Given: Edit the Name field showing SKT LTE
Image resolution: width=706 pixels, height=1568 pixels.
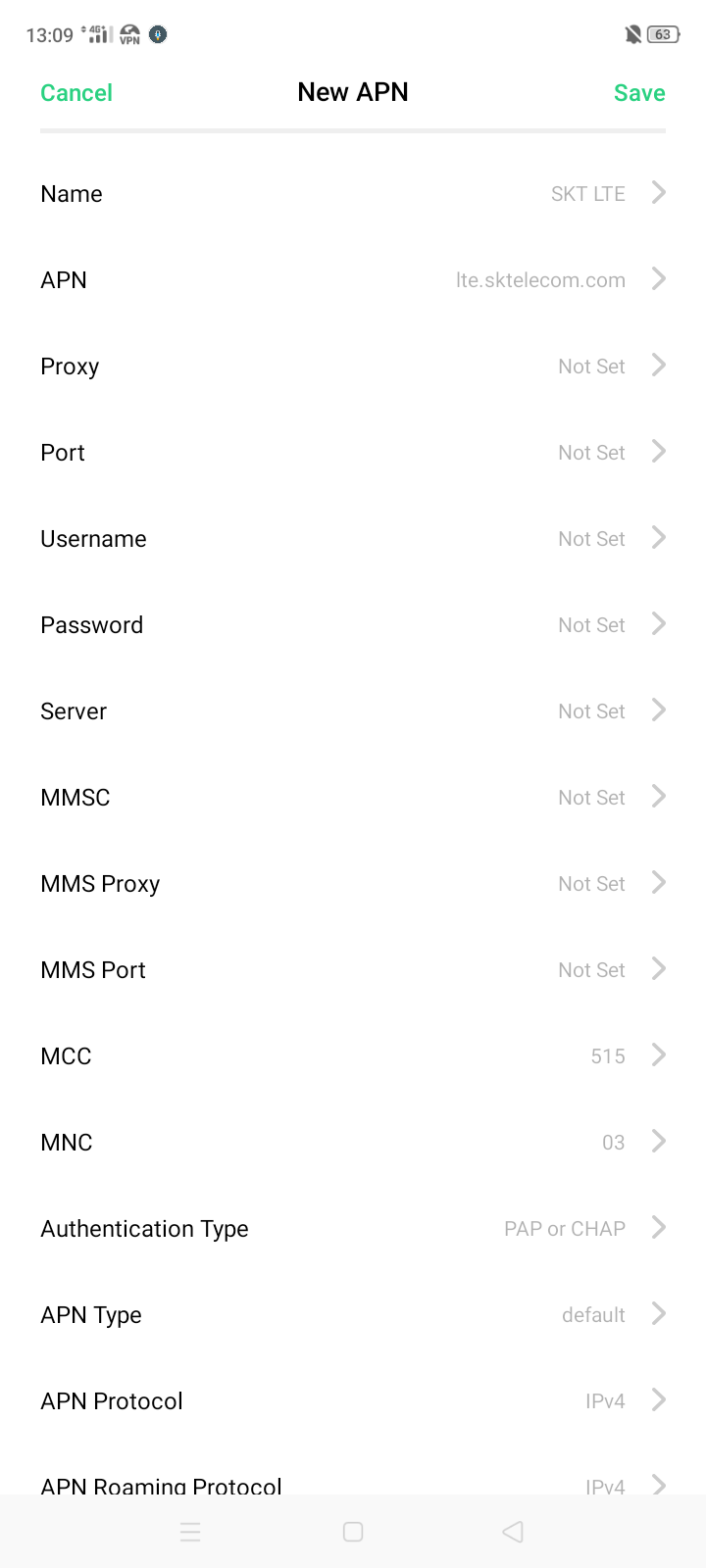Looking at the screenshot, I should pyautogui.click(x=353, y=194).
